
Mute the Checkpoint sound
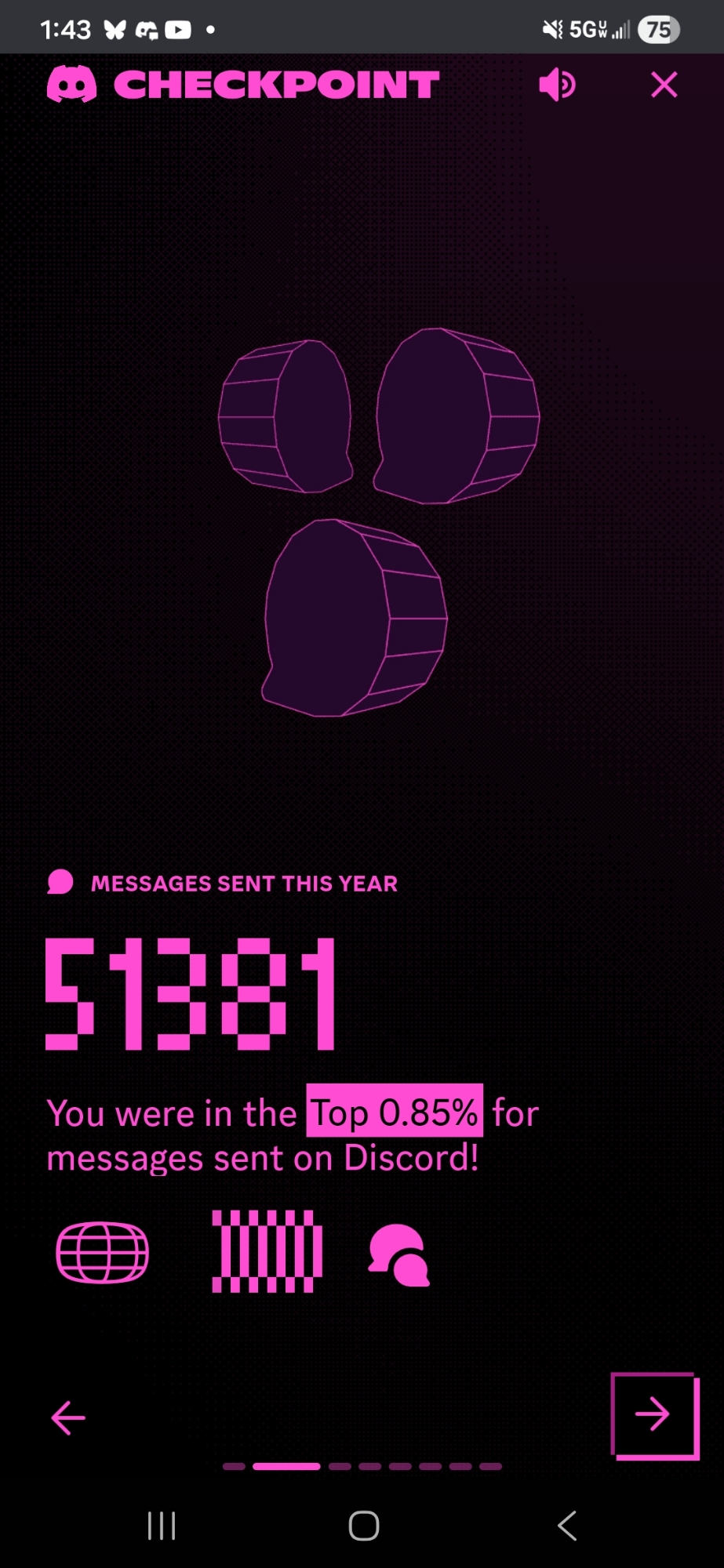click(x=557, y=85)
